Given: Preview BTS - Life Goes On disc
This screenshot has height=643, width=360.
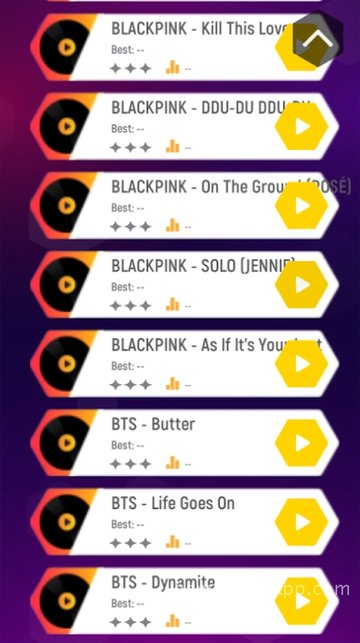Looking at the screenshot, I should pyautogui.click(x=66, y=522).
